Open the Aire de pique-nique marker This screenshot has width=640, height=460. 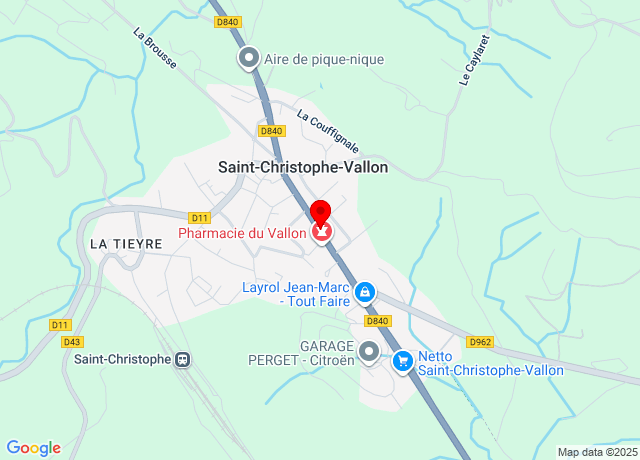pyautogui.click(x=248, y=59)
